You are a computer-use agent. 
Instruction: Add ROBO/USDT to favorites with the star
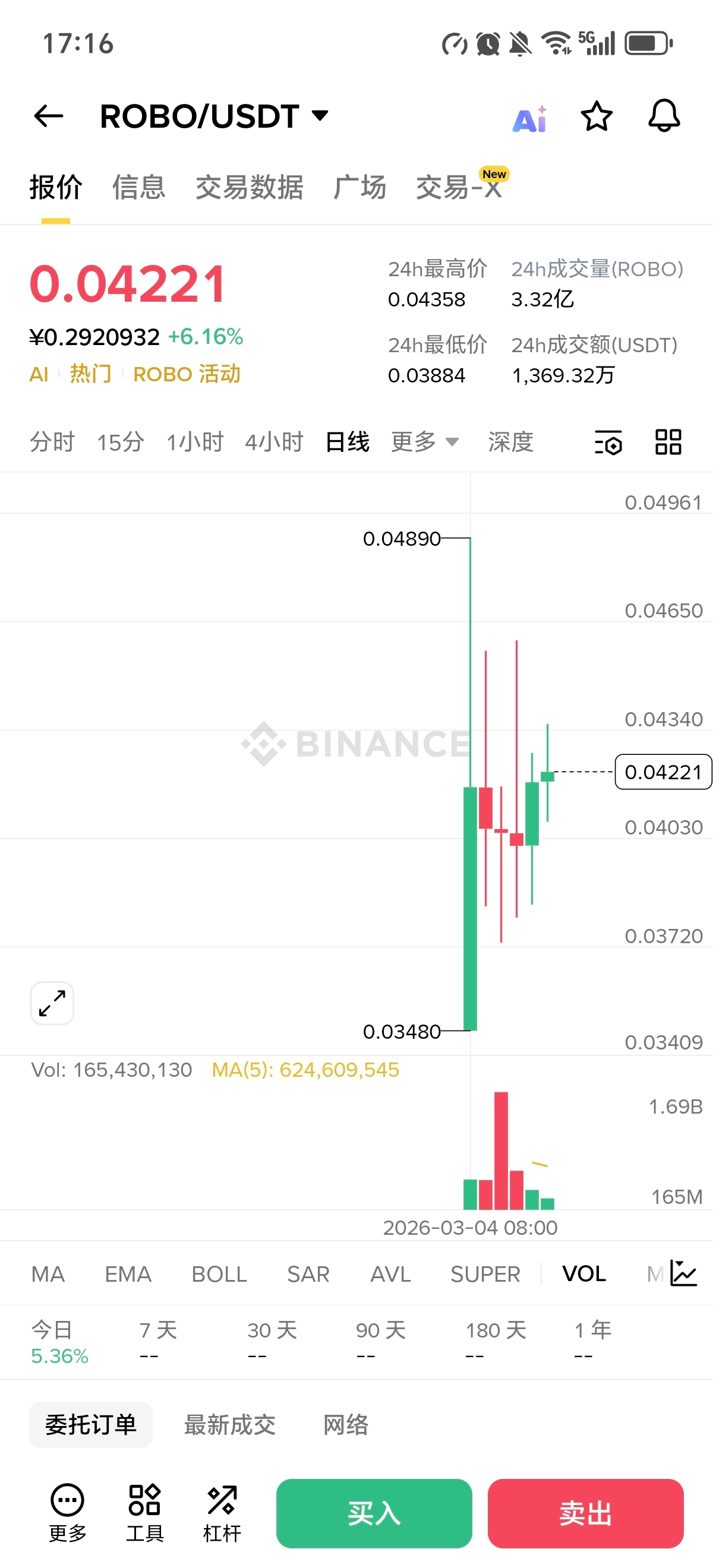pyautogui.click(x=596, y=116)
